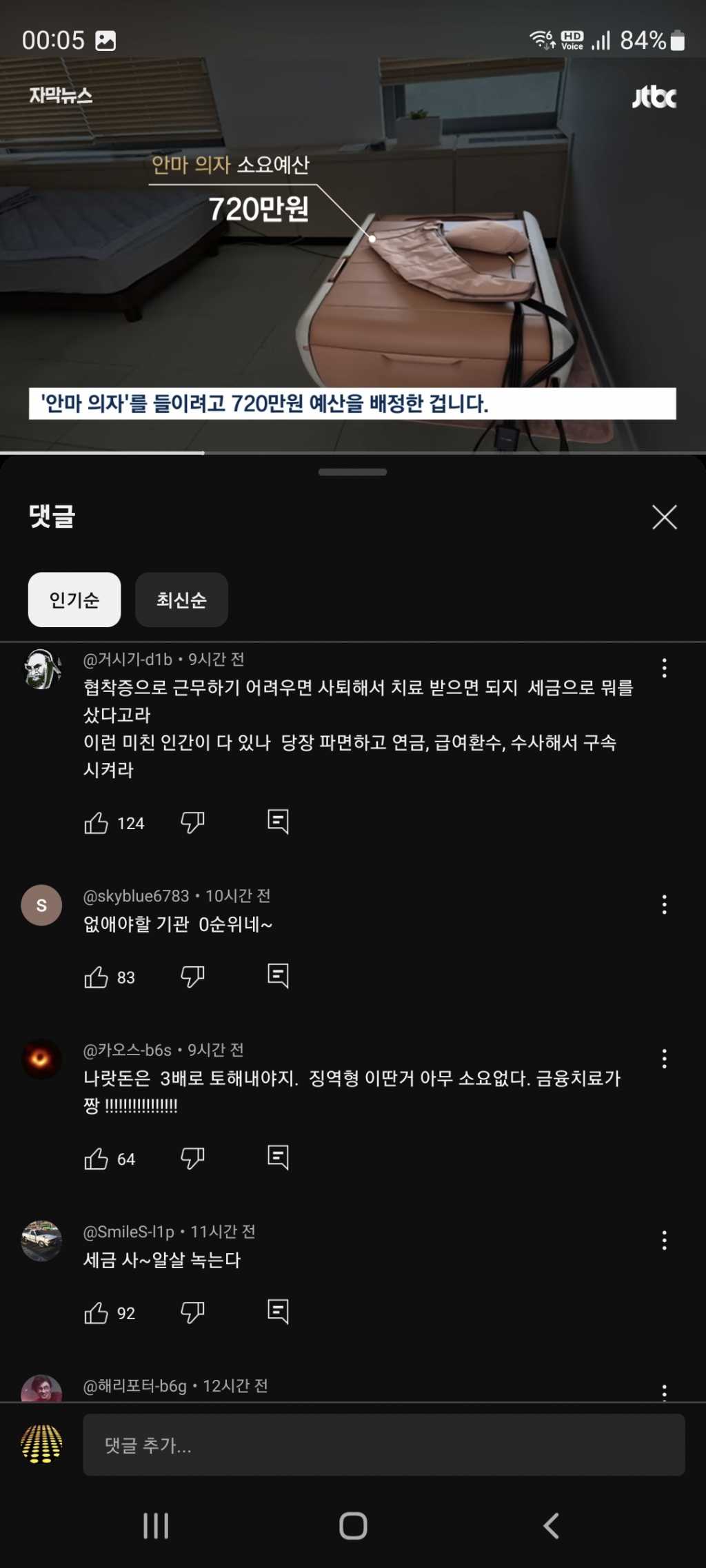Open more options for @SmileS-l1p's comment

pyautogui.click(x=664, y=1241)
